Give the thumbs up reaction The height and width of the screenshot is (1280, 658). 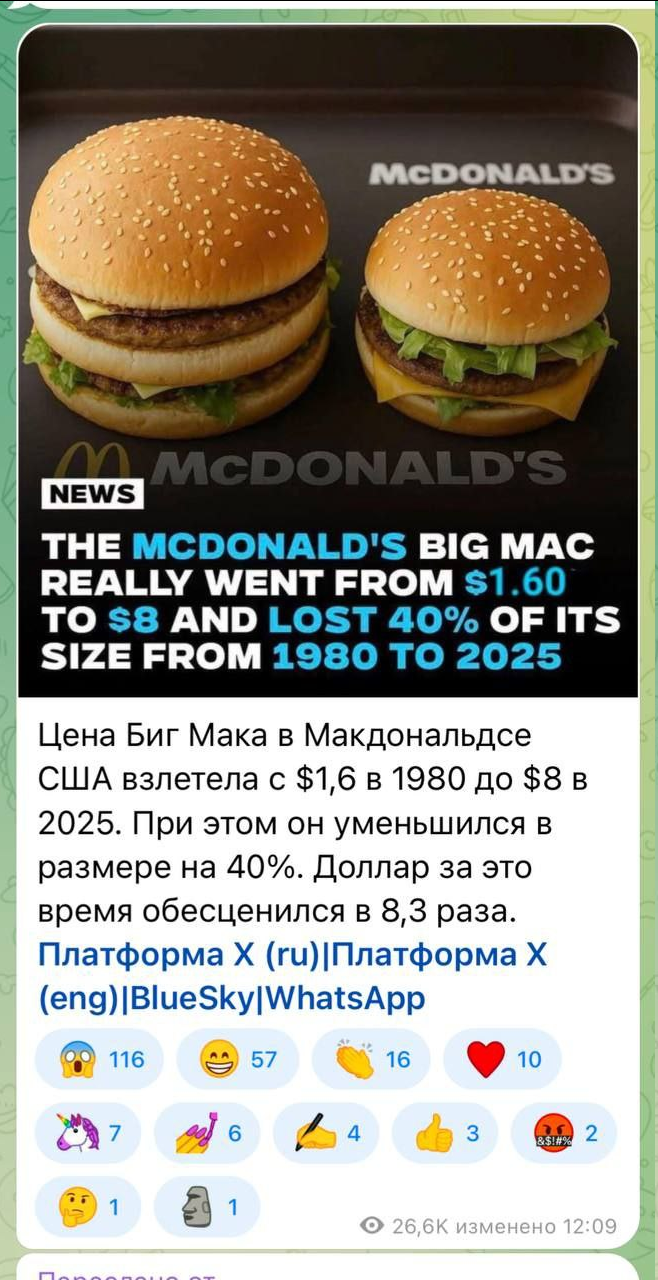[445, 1133]
